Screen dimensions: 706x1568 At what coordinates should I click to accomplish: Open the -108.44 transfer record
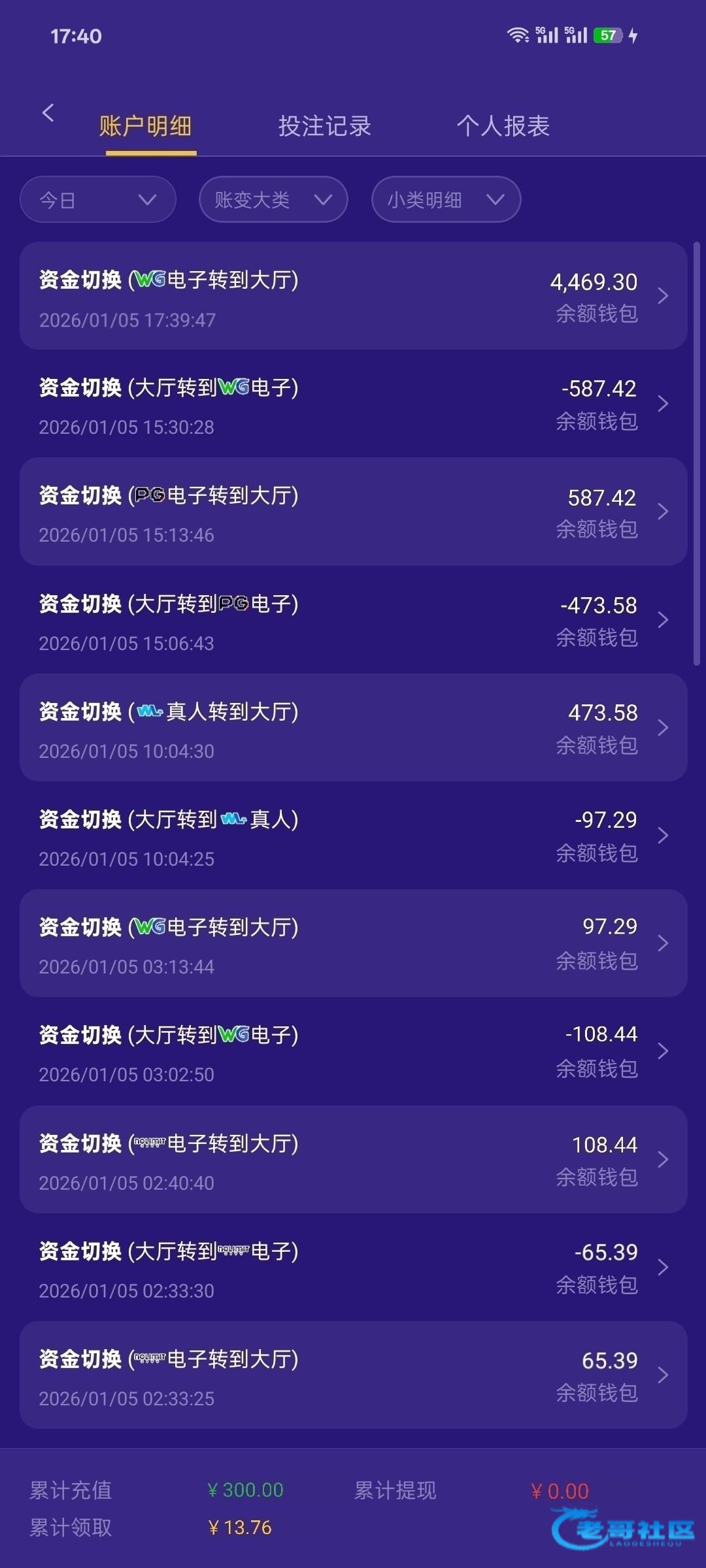pyautogui.click(x=353, y=1051)
